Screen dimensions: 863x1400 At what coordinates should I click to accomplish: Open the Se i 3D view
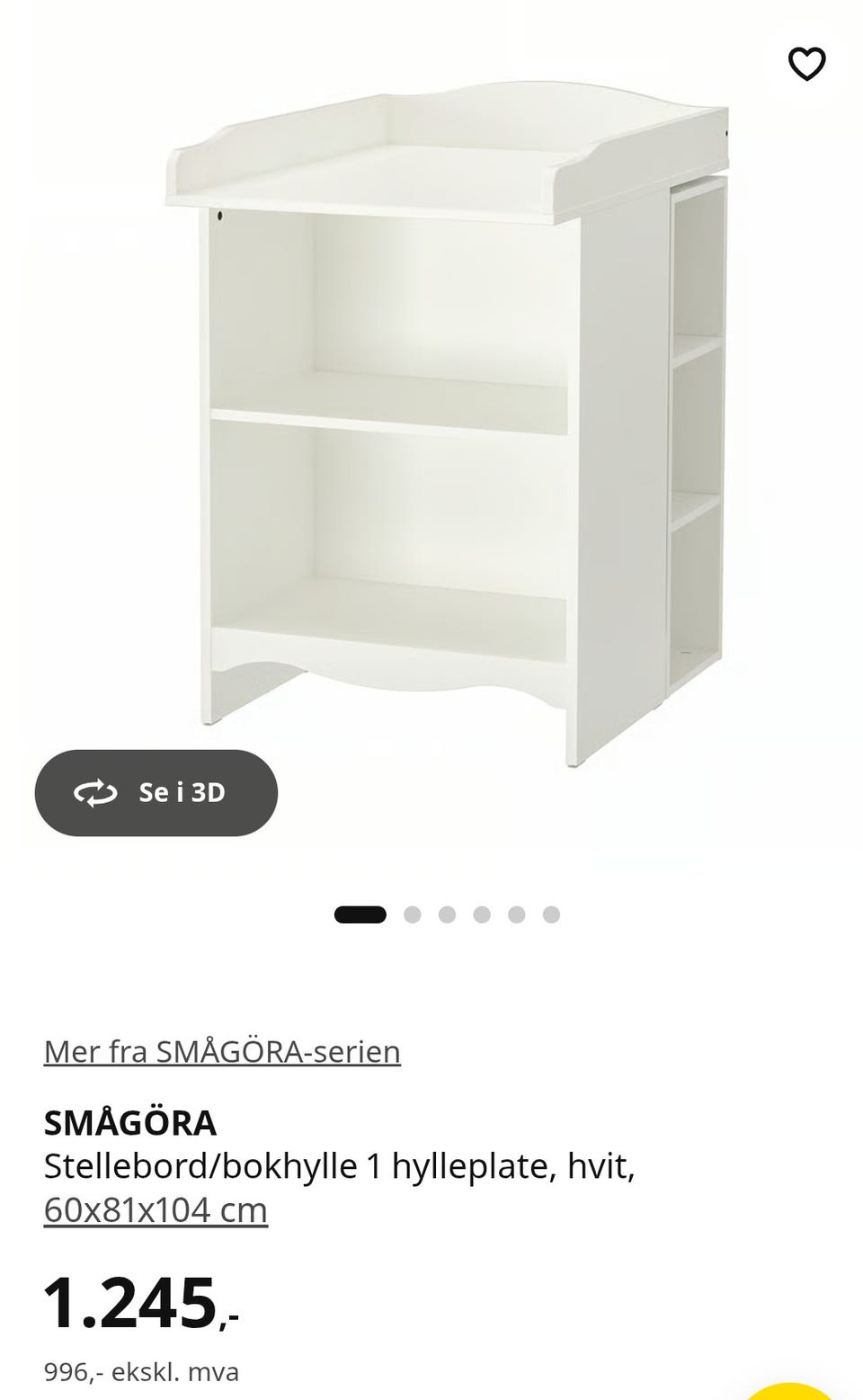coord(156,792)
